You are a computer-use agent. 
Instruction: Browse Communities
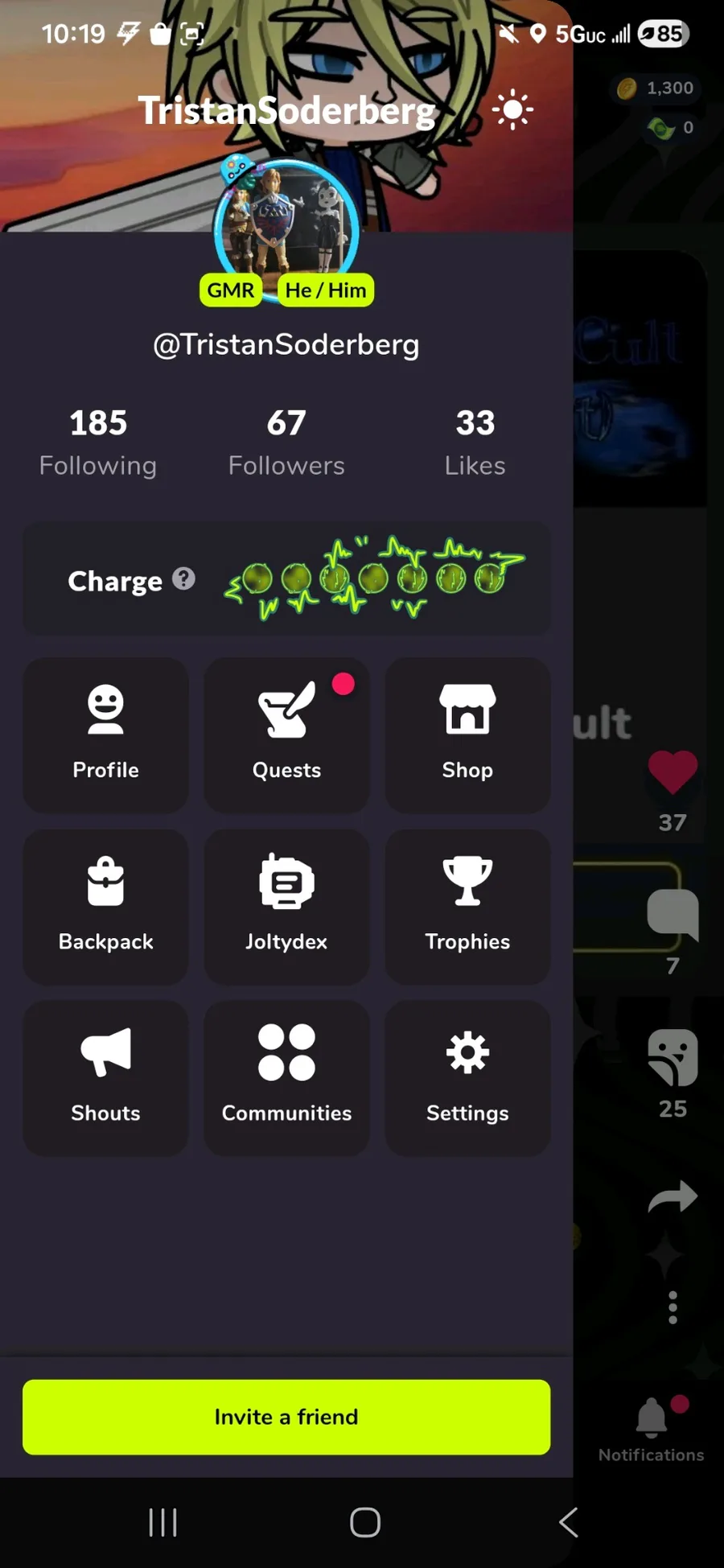286,1077
